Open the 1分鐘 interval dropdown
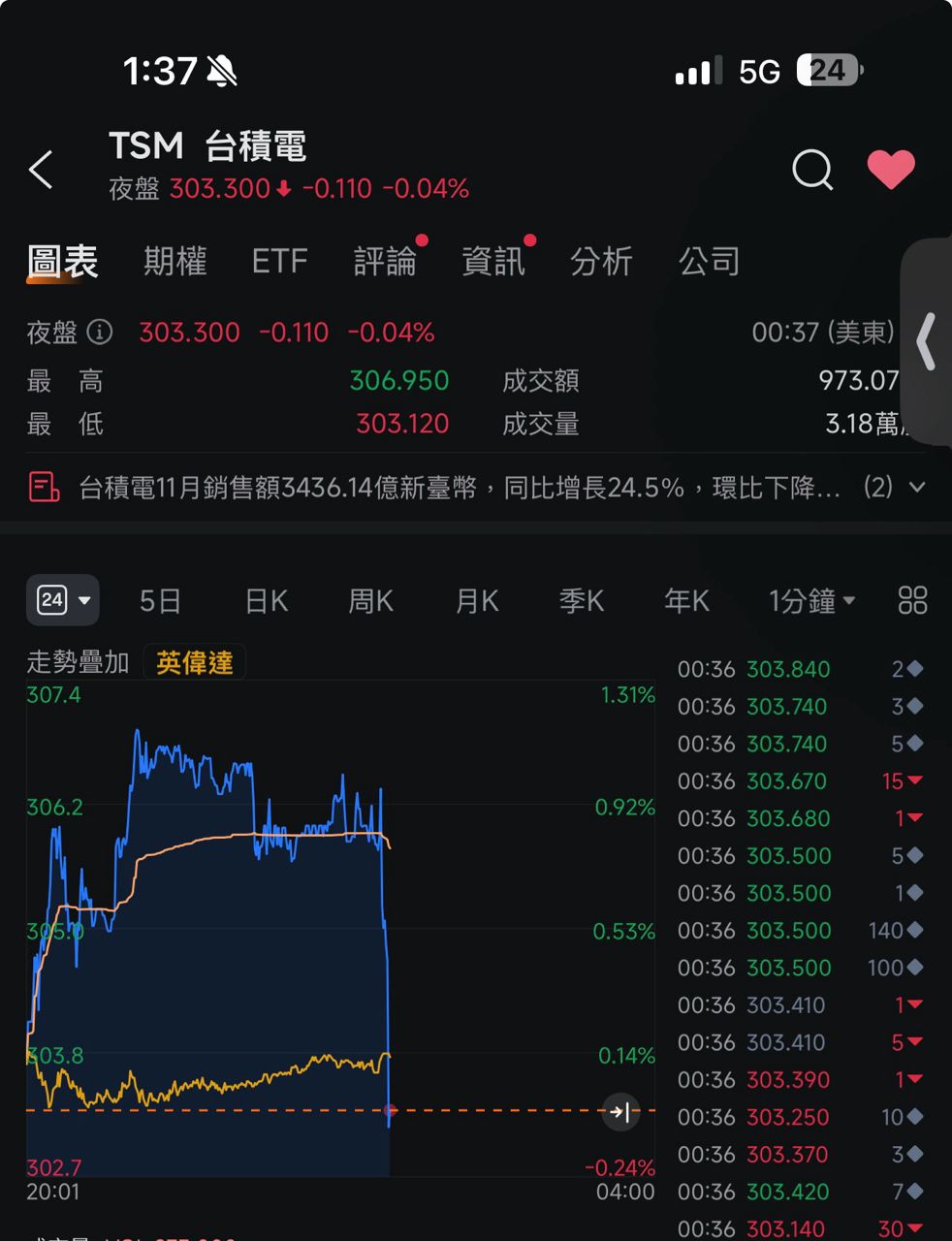 [811, 601]
